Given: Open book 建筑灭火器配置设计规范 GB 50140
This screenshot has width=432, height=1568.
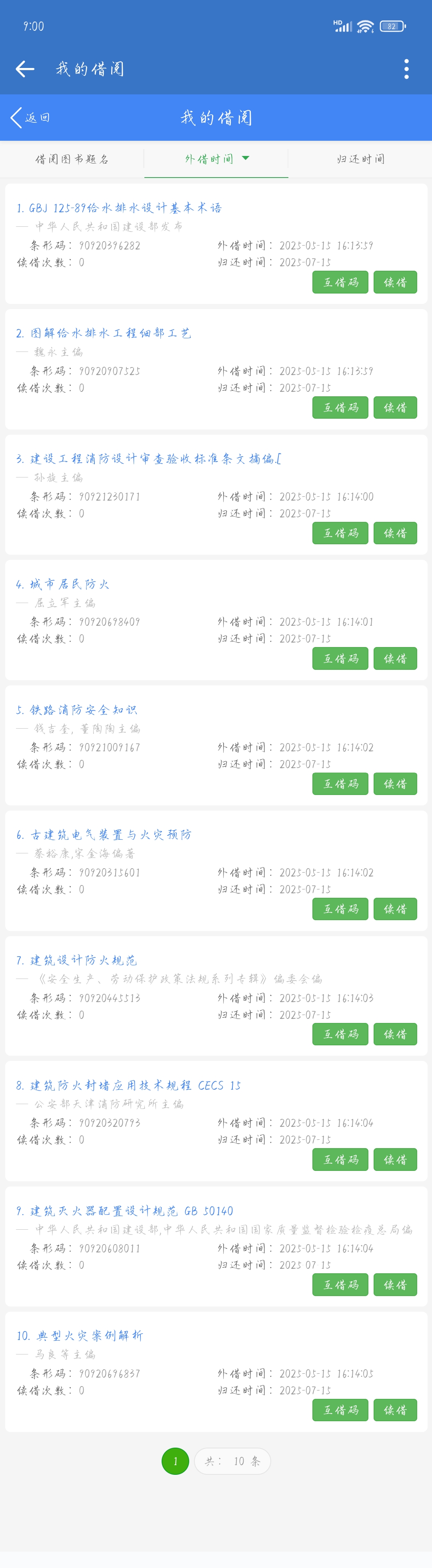Looking at the screenshot, I should tap(125, 1211).
